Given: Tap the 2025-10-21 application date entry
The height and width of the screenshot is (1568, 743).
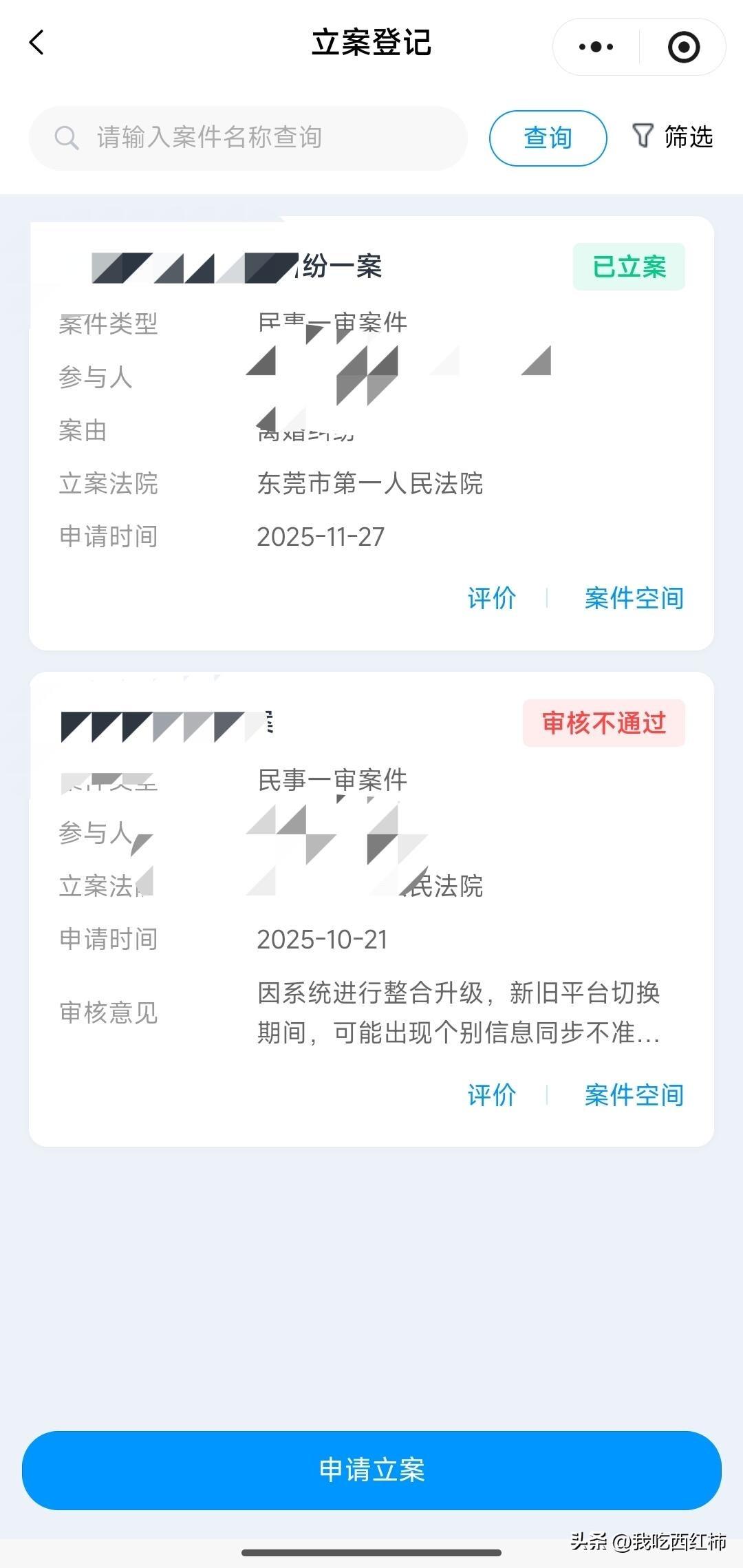Looking at the screenshot, I should [323, 938].
